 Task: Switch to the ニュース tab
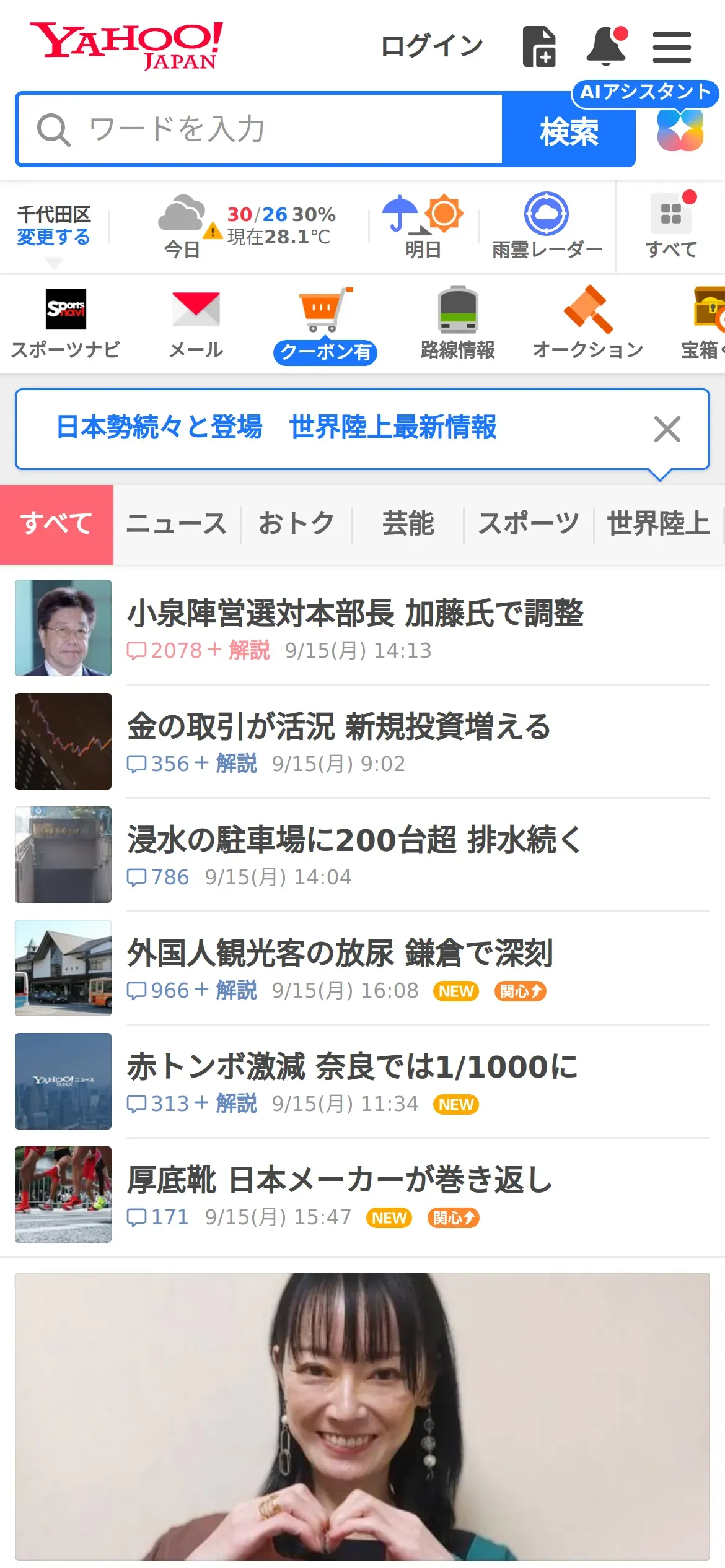177,524
